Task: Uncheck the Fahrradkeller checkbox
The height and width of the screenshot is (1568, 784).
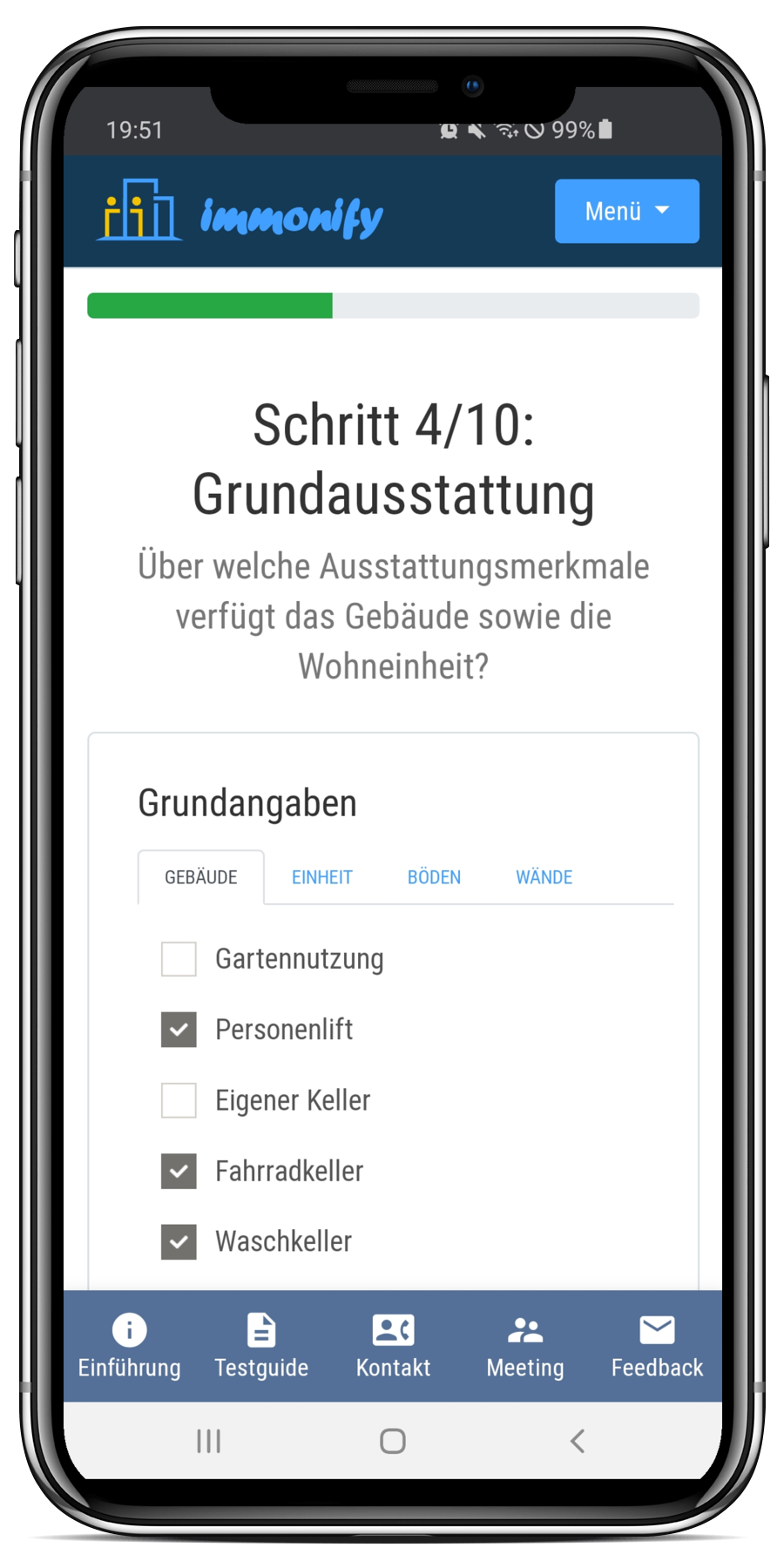Action: (179, 1172)
